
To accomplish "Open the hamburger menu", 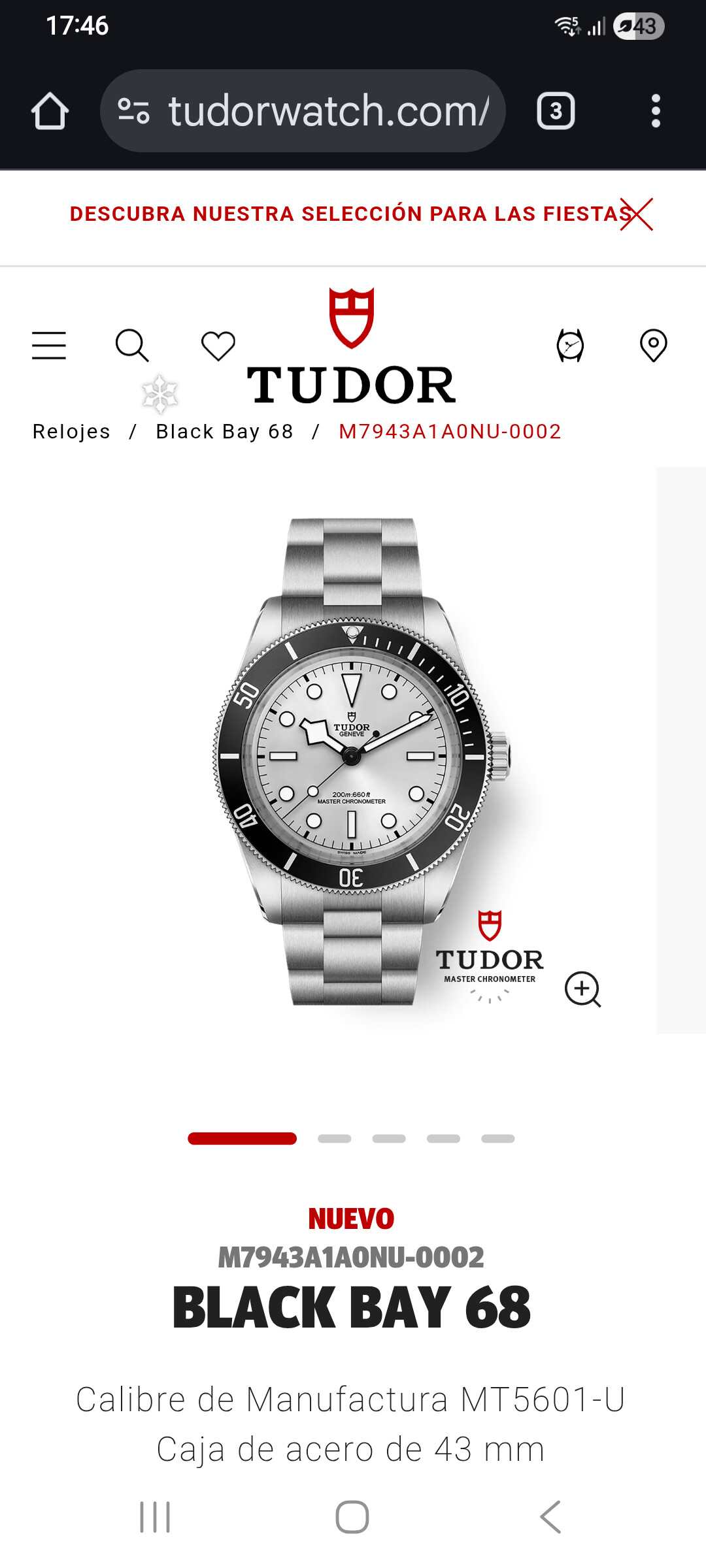I will point(49,346).
